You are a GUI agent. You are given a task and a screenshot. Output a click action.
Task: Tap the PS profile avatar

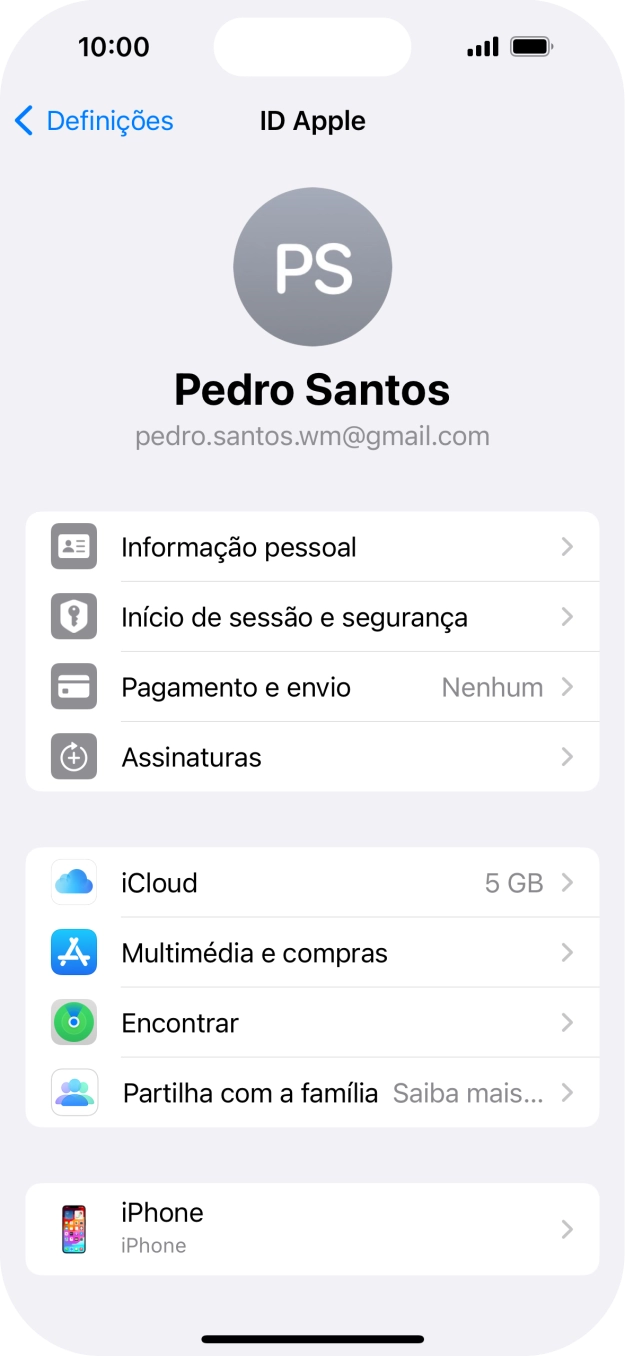[312, 267]
